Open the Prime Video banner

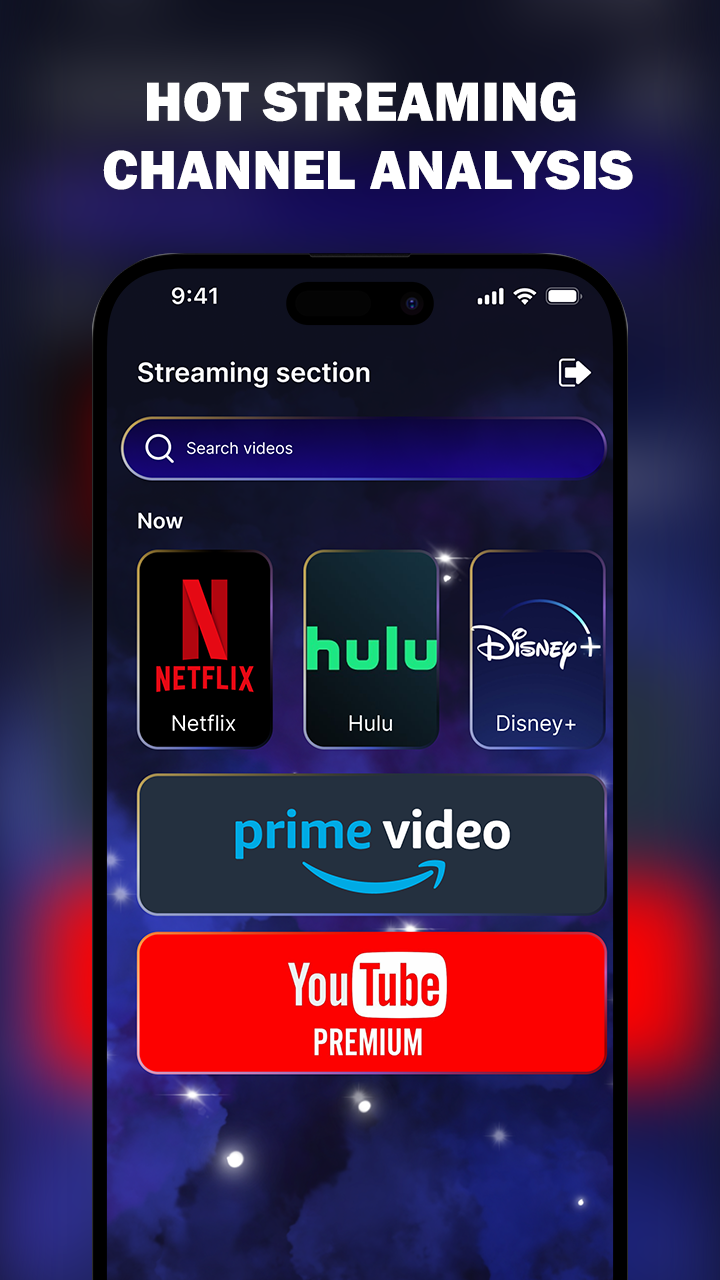(371, 843)
